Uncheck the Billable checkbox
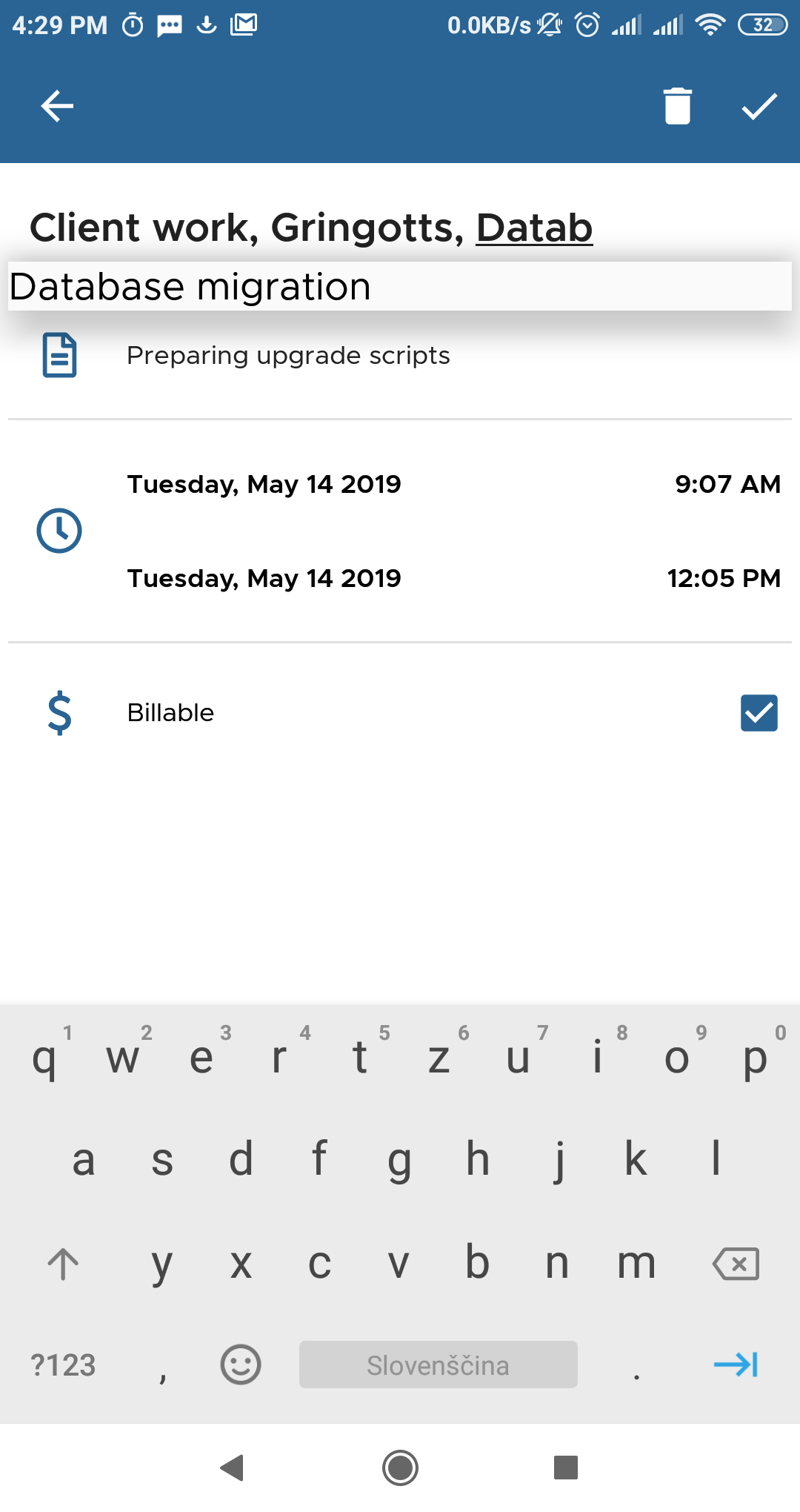Viewport: 800px width, 1512px height. (x=759, y=713)
